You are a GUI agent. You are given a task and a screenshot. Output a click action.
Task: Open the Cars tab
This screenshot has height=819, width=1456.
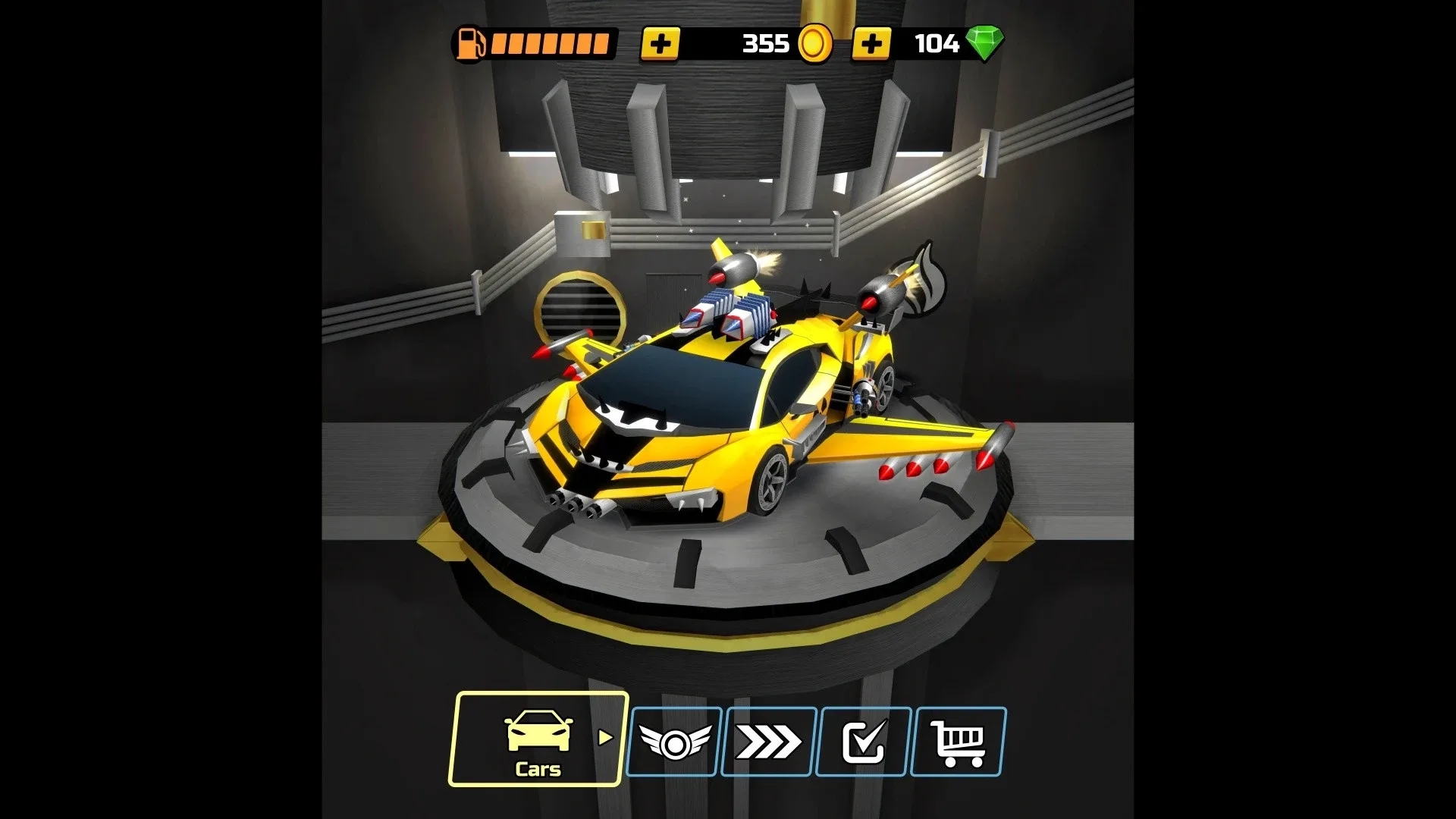pyautogui.click(x=538, y=739)
